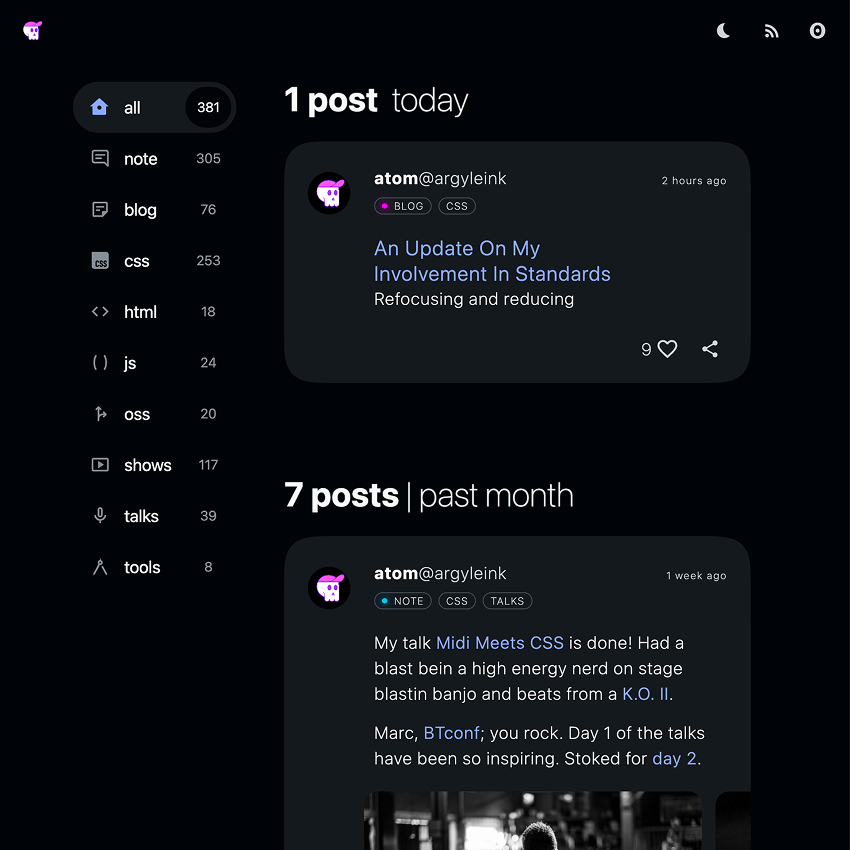Follow the K.O. II link
Viewport: 850px width, 850px height.
click(645, 694)
